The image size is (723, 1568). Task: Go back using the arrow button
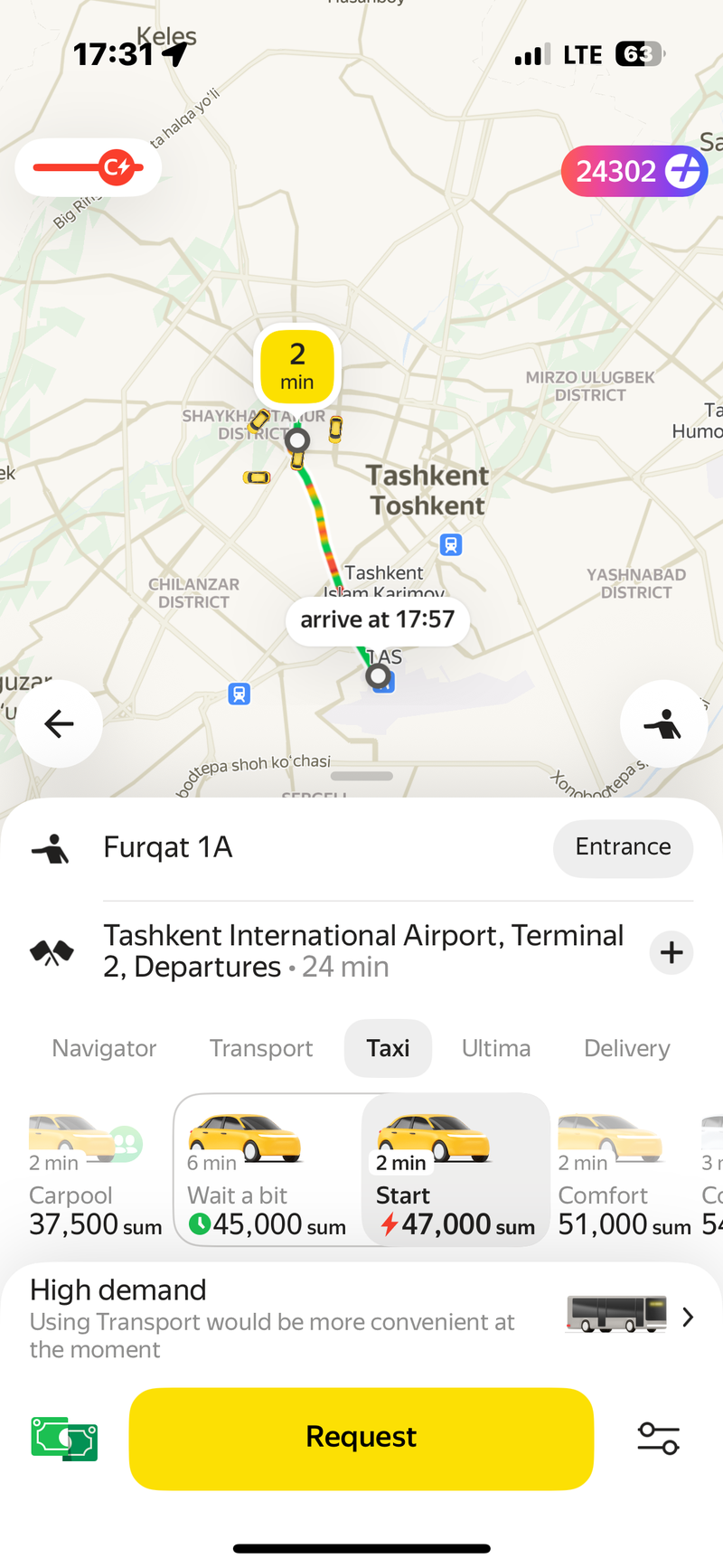(x=59, y=723)
